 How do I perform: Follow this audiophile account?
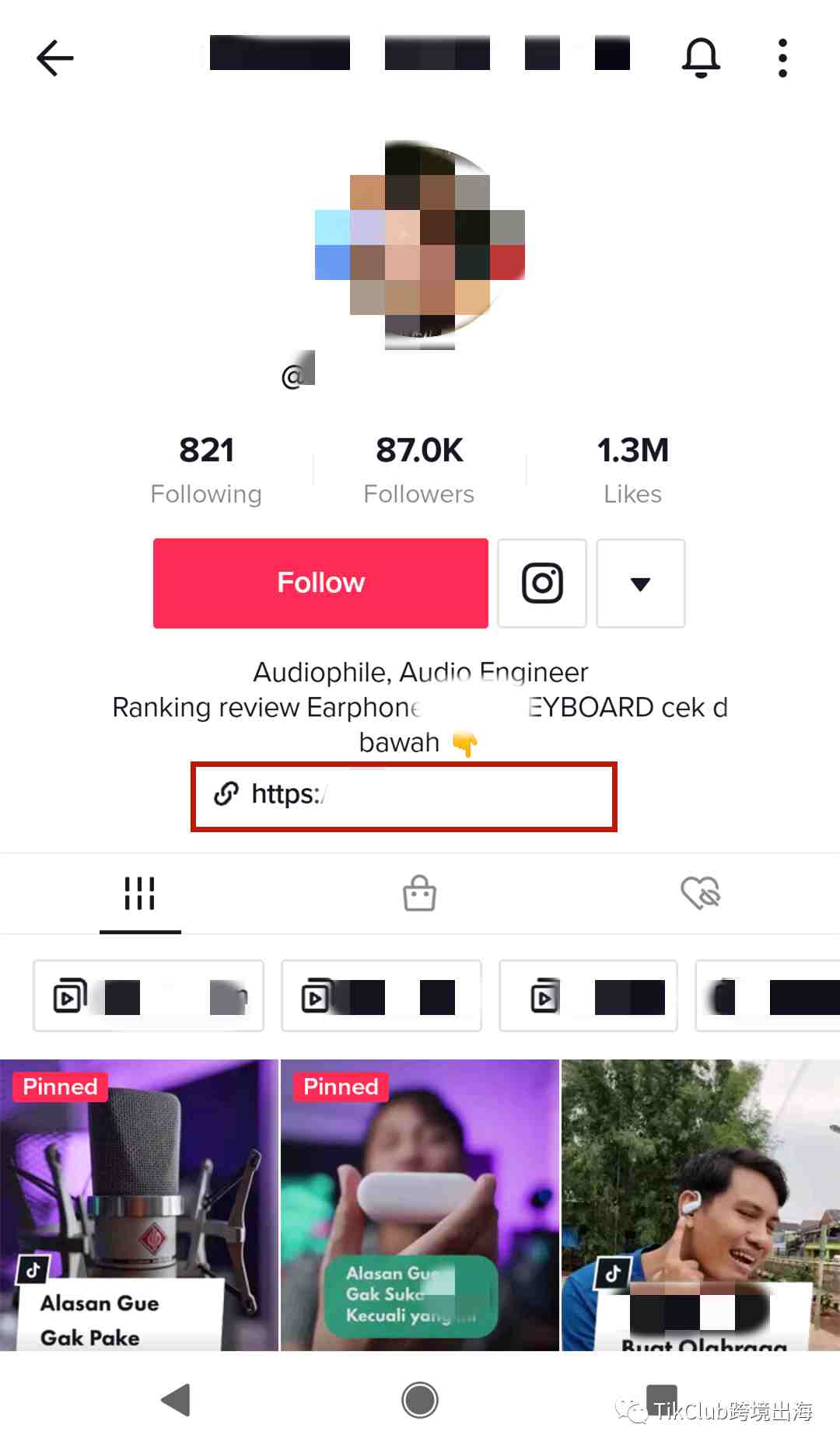tap(320, 583)
